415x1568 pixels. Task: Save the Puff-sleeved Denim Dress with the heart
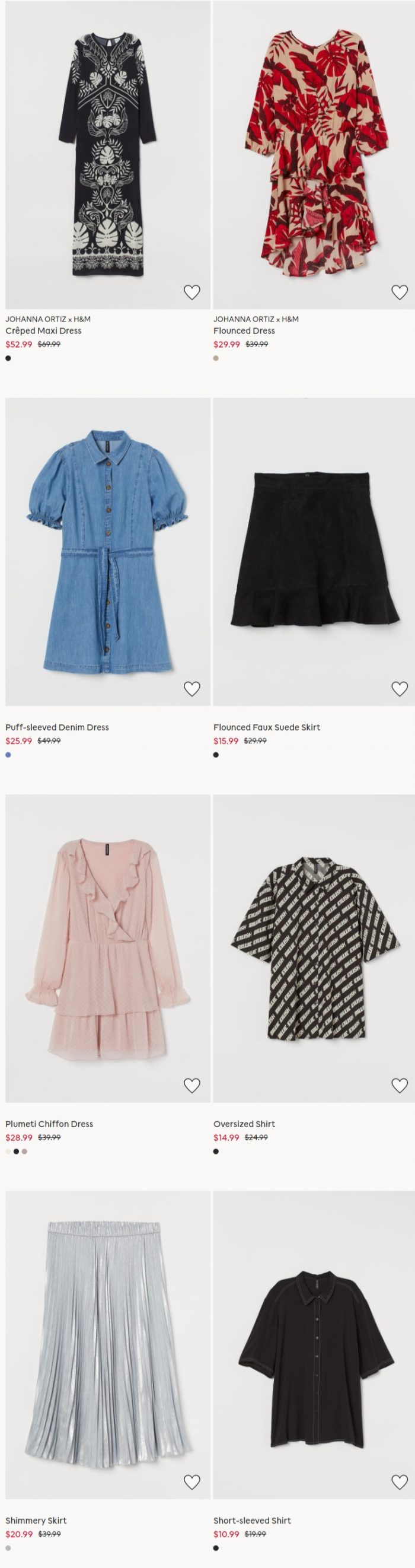click(191, 688)
